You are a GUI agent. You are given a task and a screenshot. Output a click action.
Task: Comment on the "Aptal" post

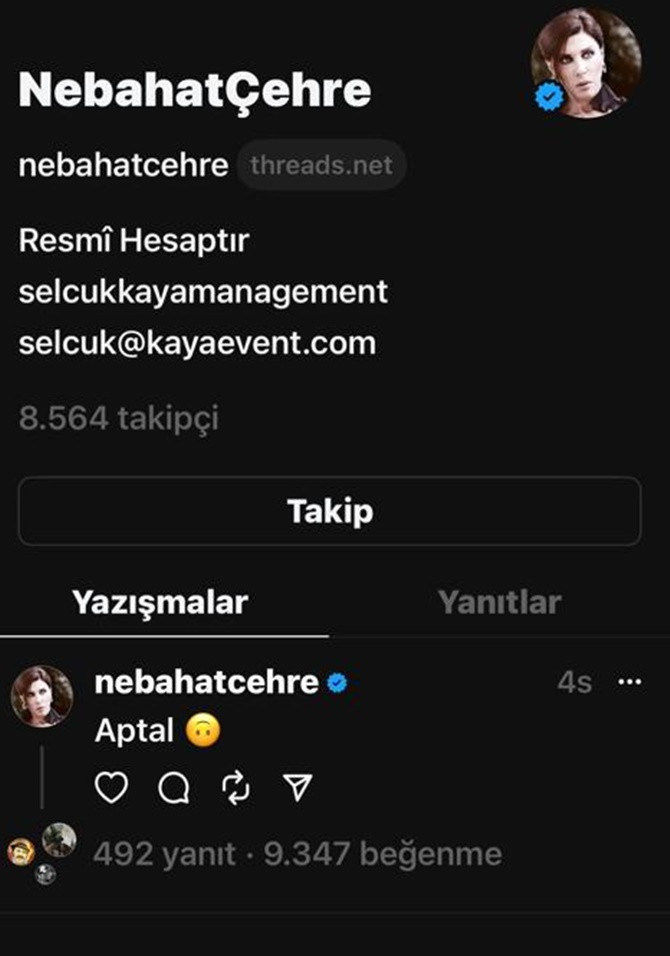tap(174, 787)
